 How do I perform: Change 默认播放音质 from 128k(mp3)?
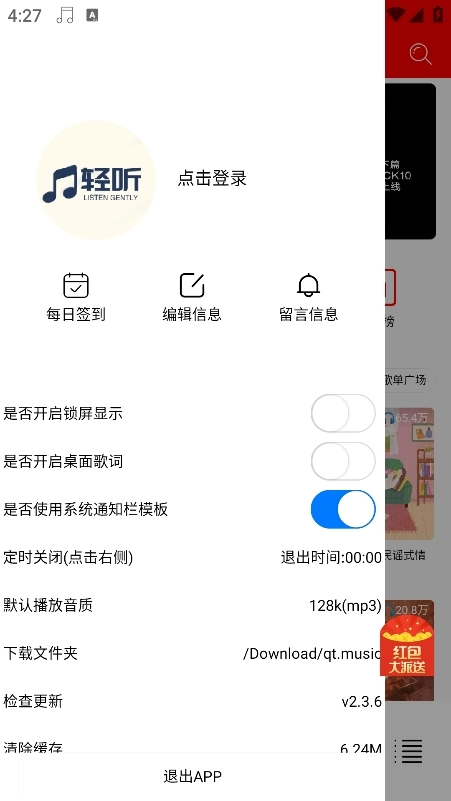pos(345,605)
